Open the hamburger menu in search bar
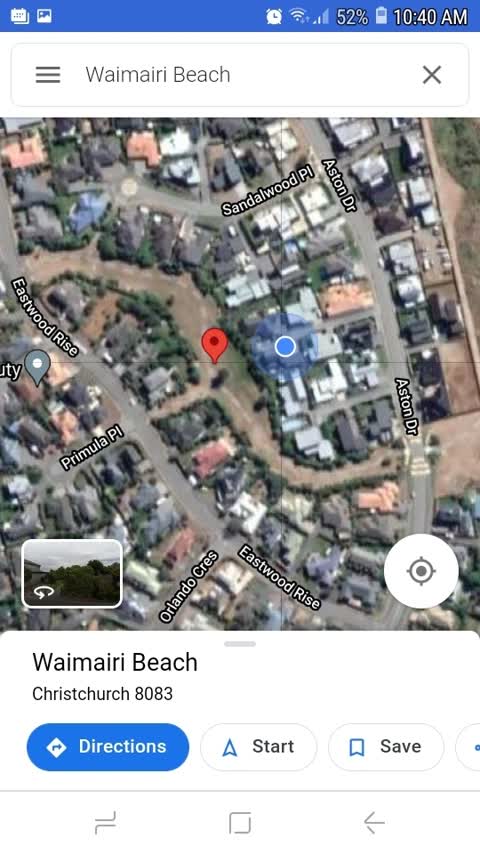This screenshot has width=480, height=854. (48, 75)
